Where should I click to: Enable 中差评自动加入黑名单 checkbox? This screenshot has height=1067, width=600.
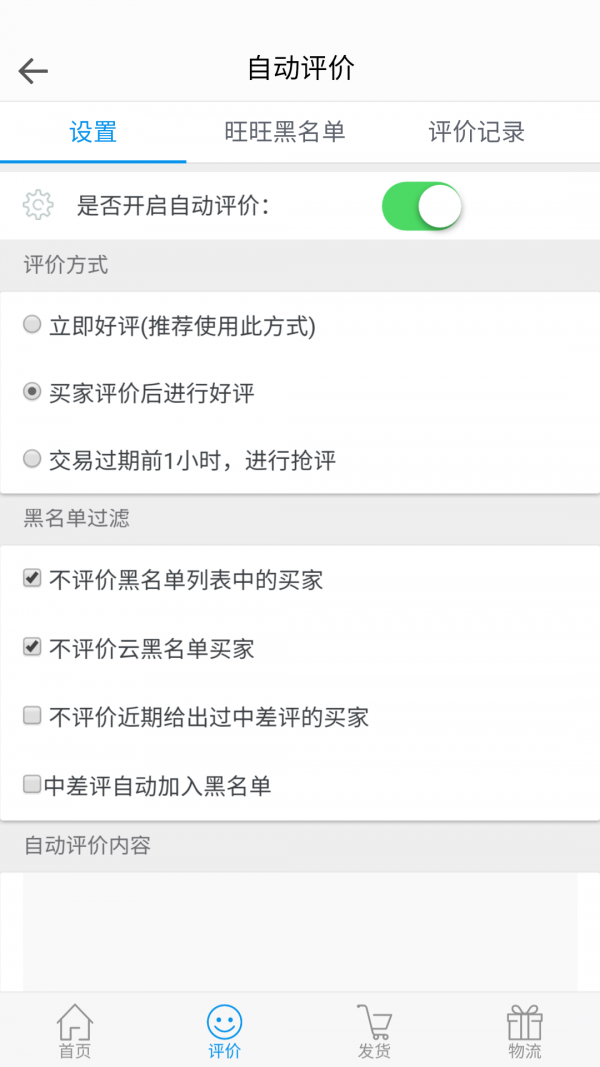(x=32, y=785)
